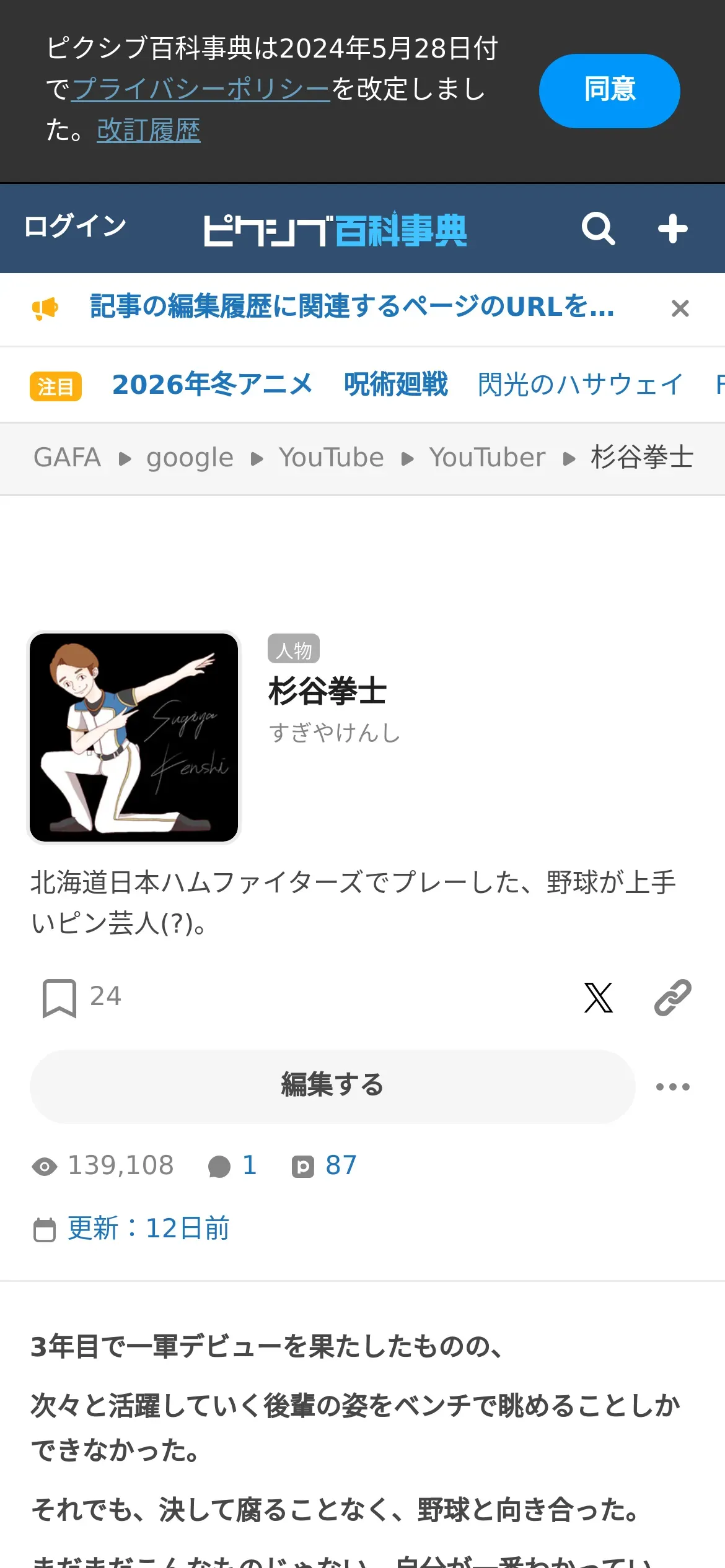The width and height of the screenshot is (725, 1568).
Task: Open the 呪術廻戦 trending topic
Action: click(395, 385)
